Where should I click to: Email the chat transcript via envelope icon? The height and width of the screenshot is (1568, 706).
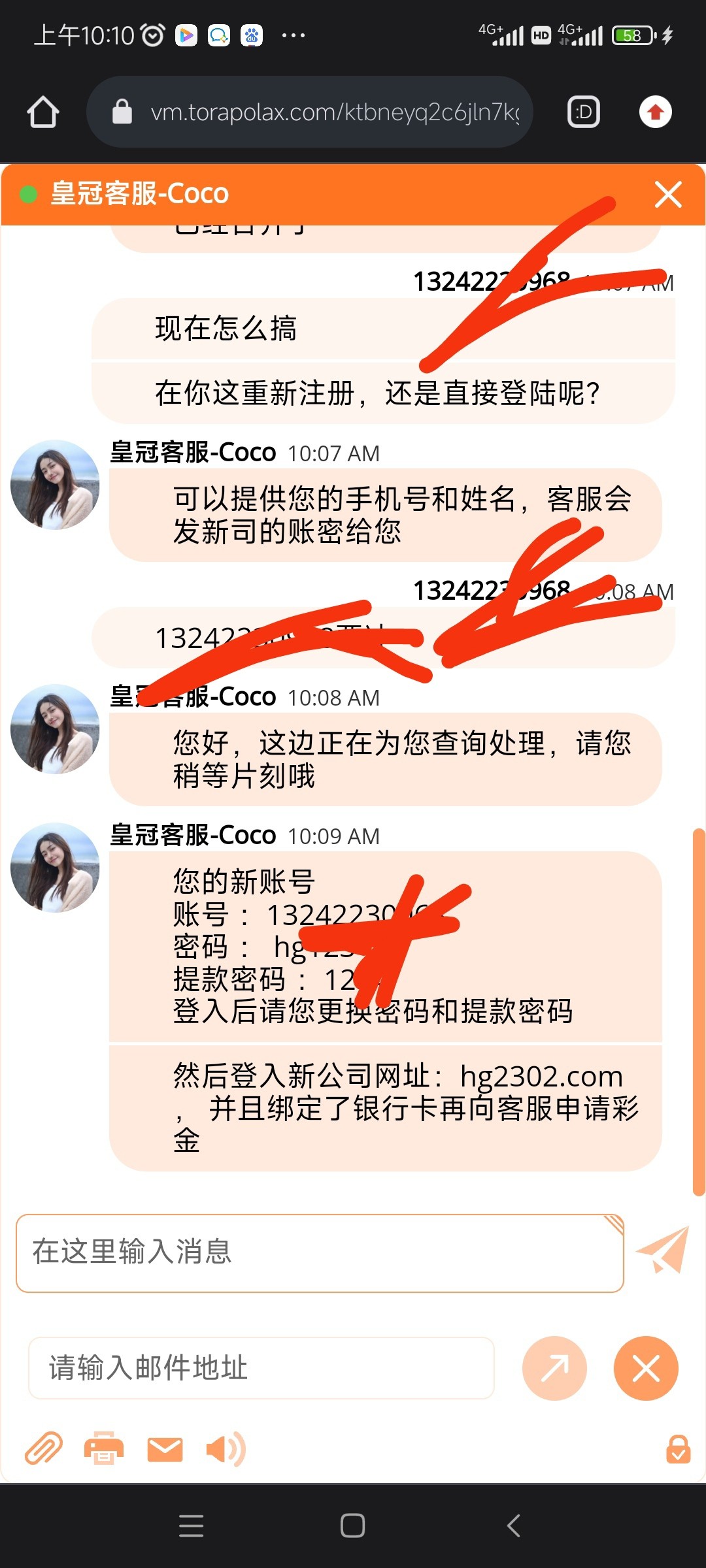tap(165, 1449)
